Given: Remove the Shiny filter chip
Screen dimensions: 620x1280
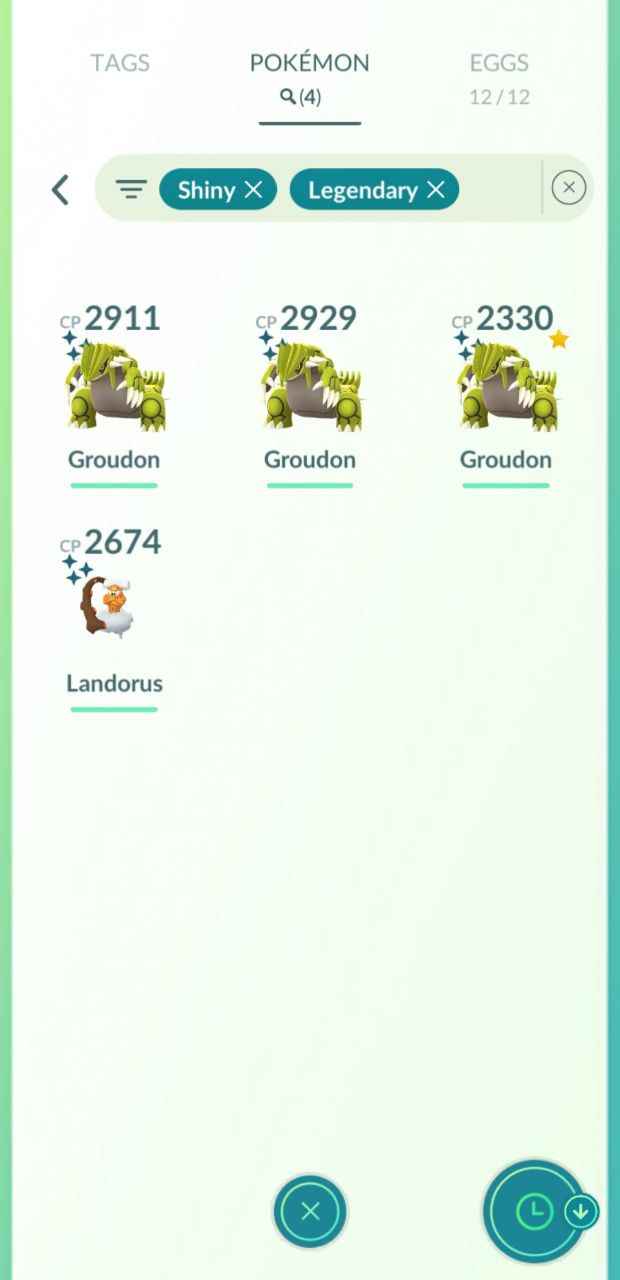Looking at the screenshot, I should click(x=253, y=189).
